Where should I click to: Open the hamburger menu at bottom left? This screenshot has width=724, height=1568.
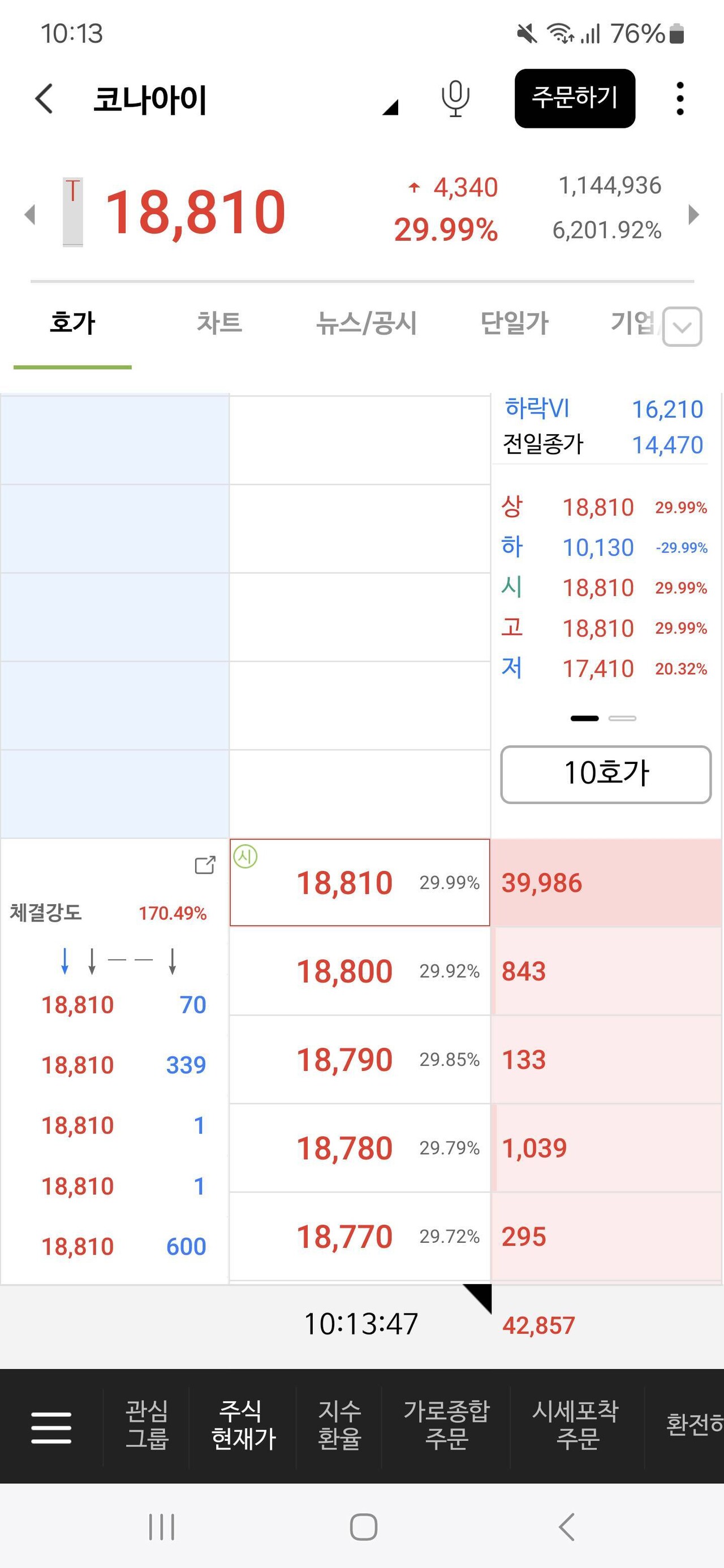point(53,1427)
